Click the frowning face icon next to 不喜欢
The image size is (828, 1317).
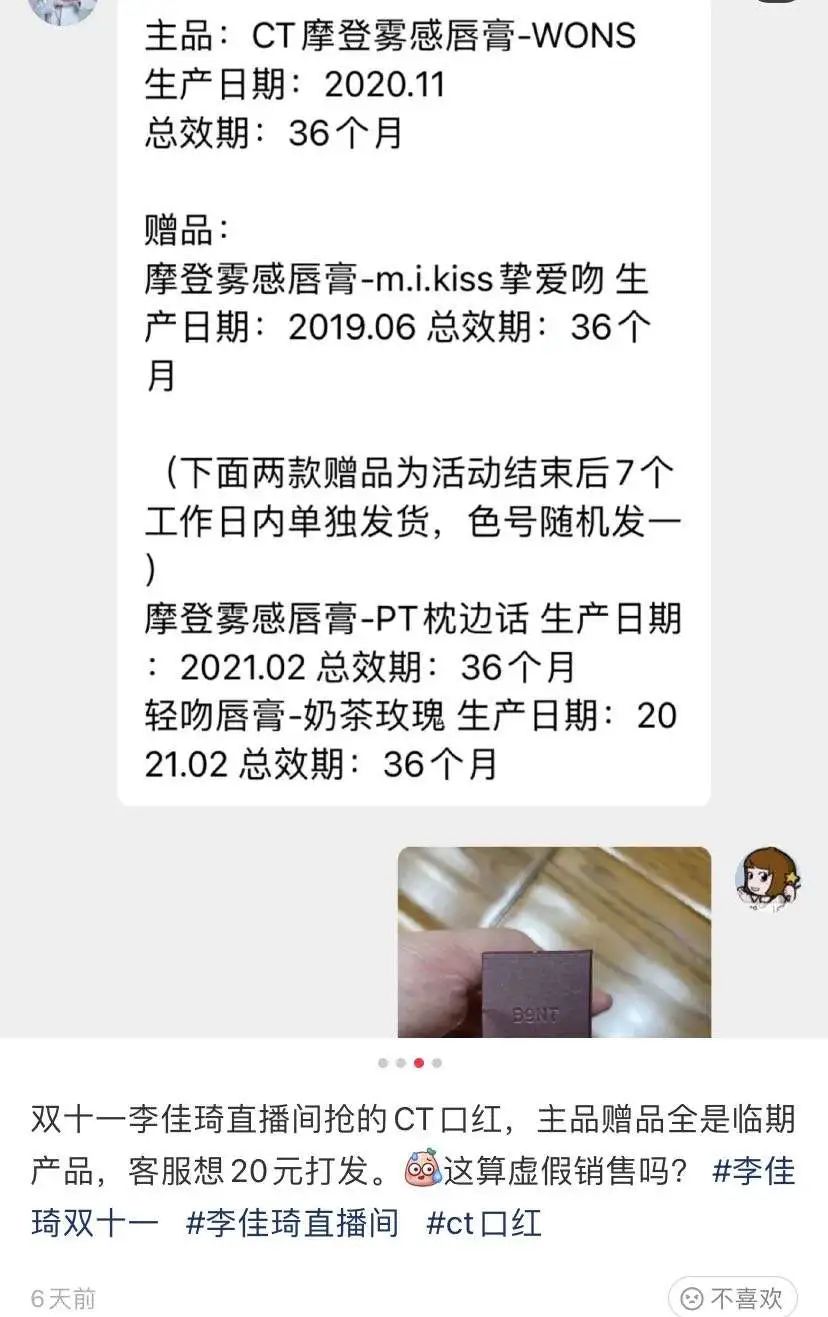(x=691, y=1295)
